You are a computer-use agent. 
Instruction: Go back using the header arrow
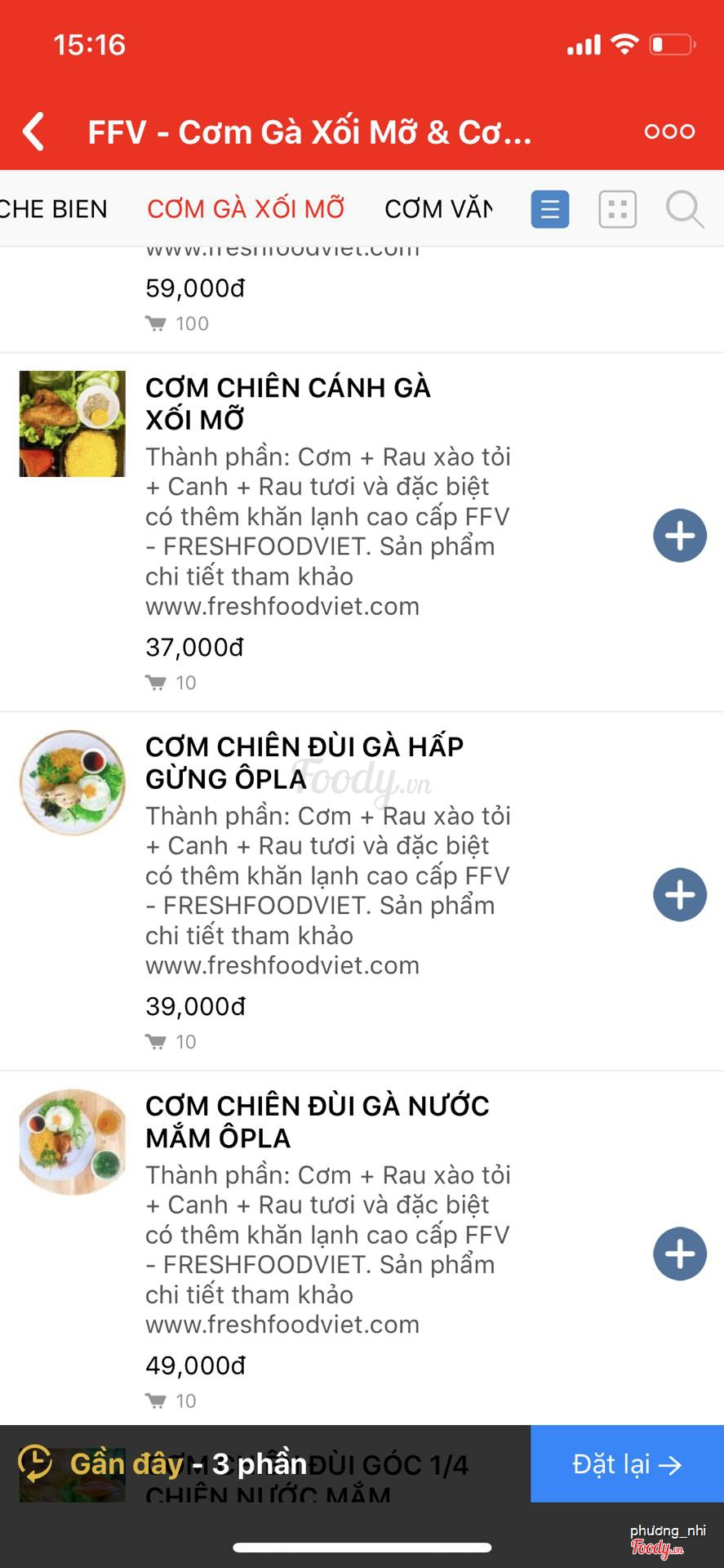34,131
